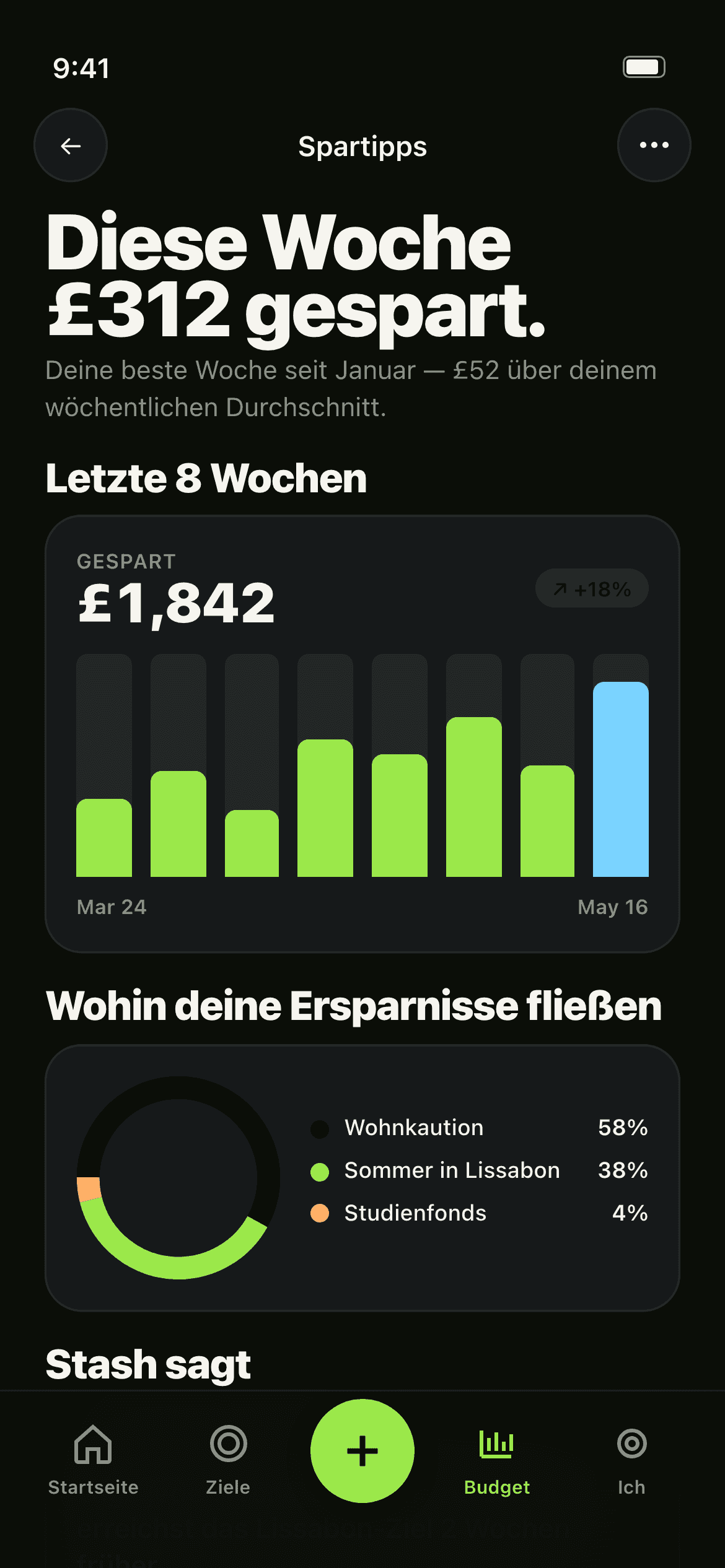Go back using the arrow button
The height and width of the screenshot is (1568, 725).
71,146
